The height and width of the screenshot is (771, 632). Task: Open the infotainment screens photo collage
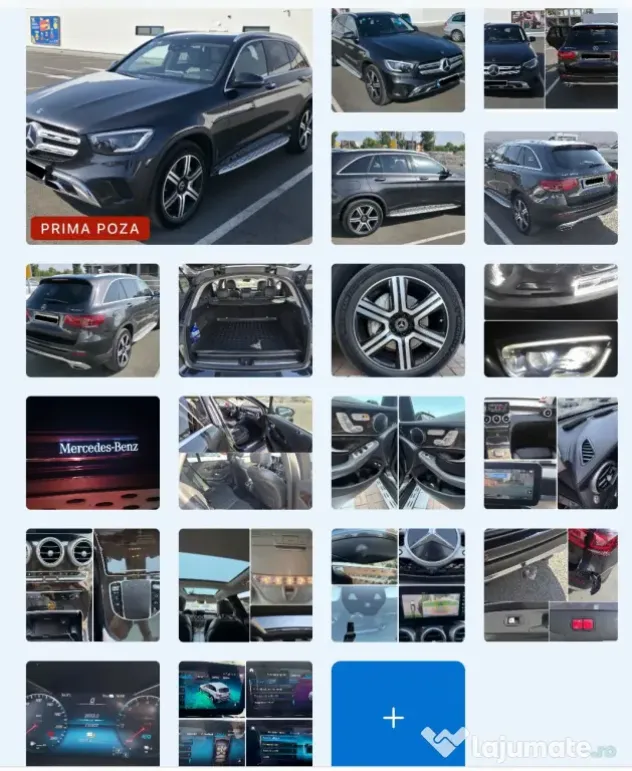(x=245, y=713)
